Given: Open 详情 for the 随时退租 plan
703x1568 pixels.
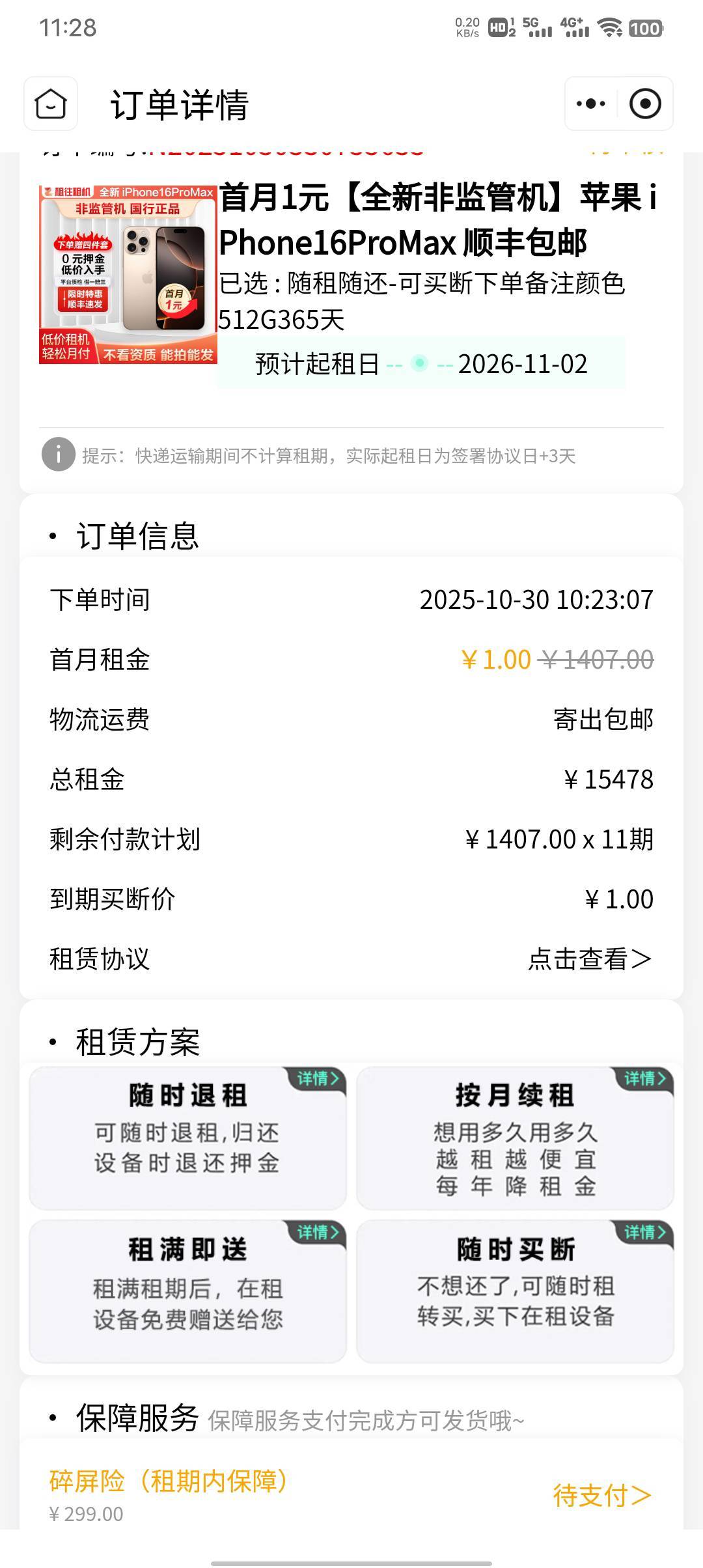Looking at the screenshot, I should (x=318, y=1079).
